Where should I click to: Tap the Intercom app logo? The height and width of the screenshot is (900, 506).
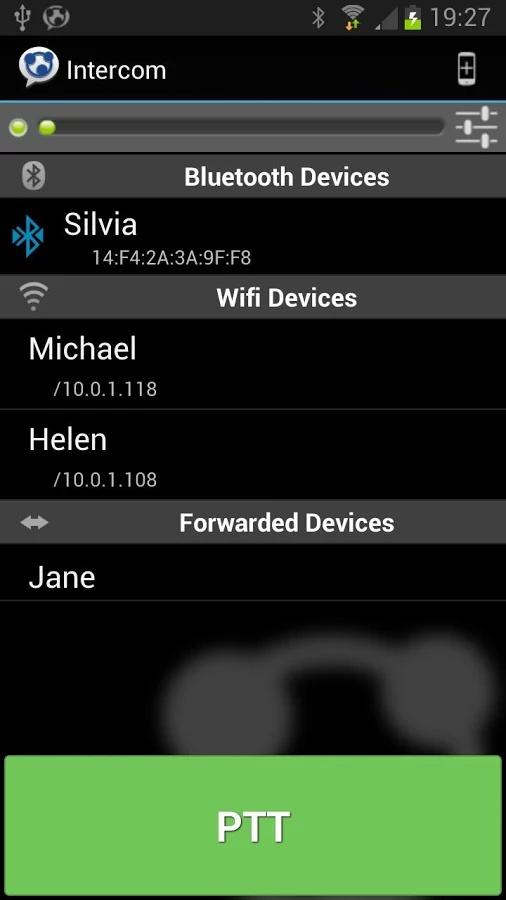coord(38,68)
